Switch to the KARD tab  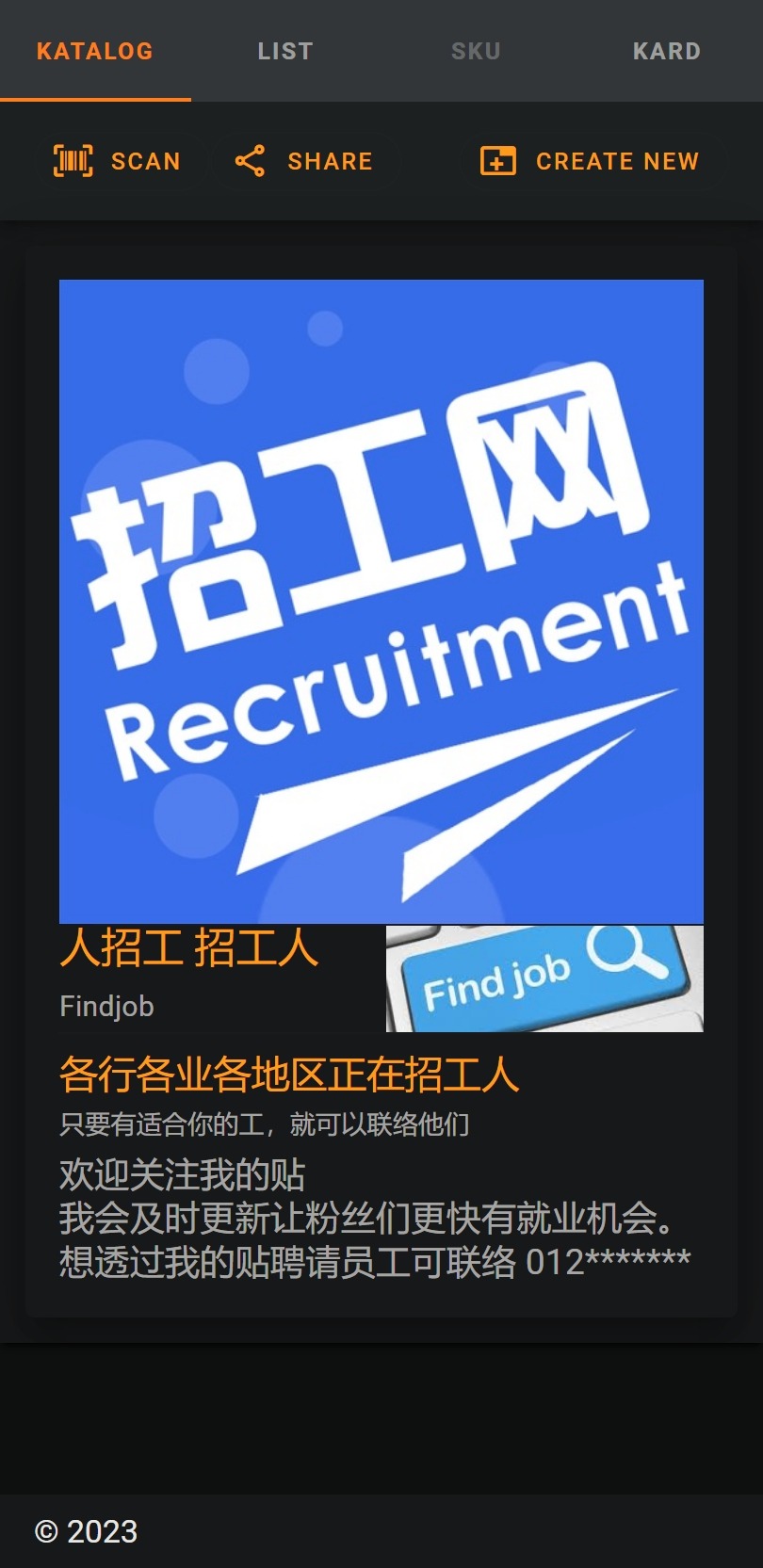pos(667,51)
